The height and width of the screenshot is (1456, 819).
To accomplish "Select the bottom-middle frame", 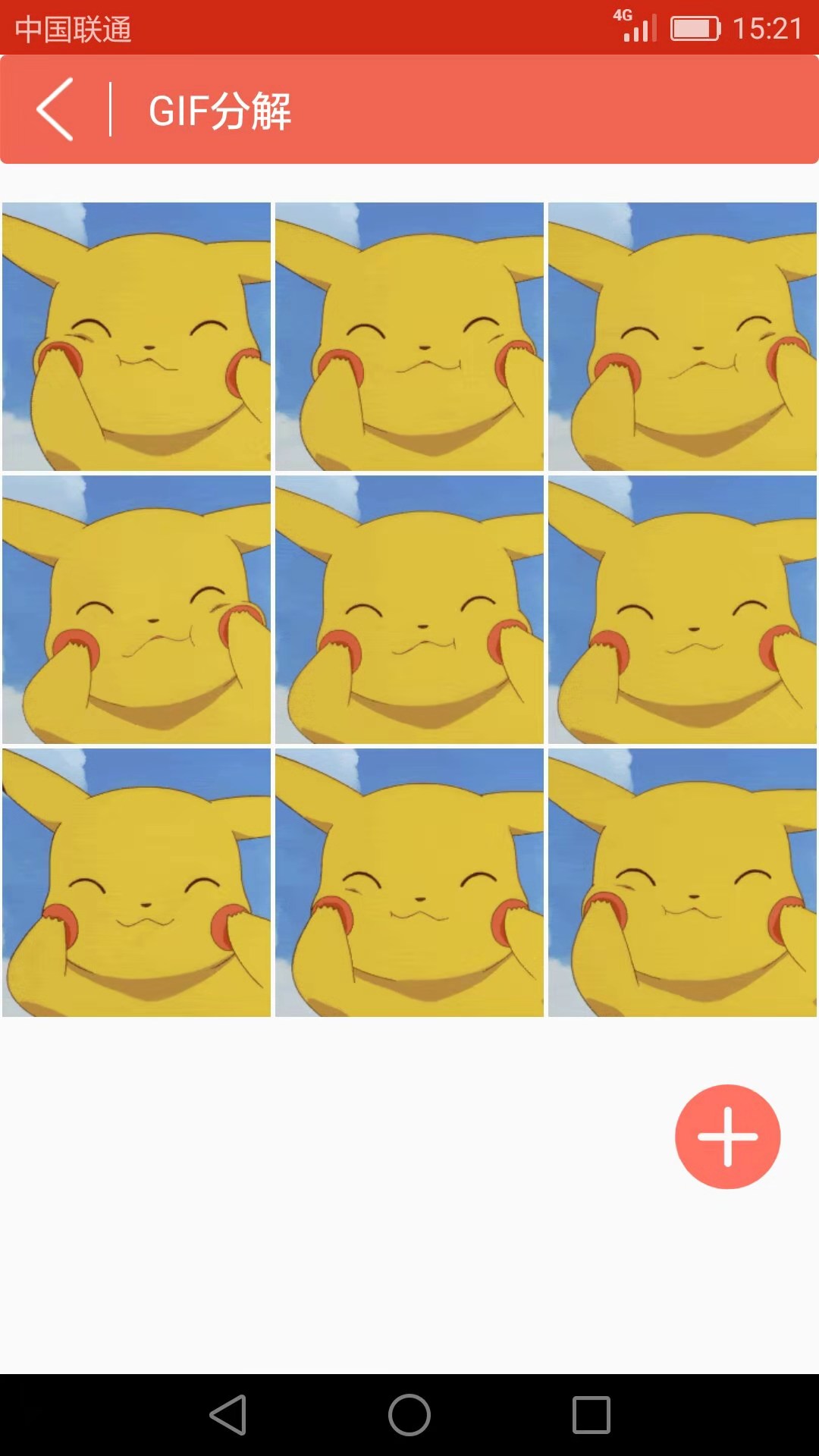I will (x=409, y=883).
